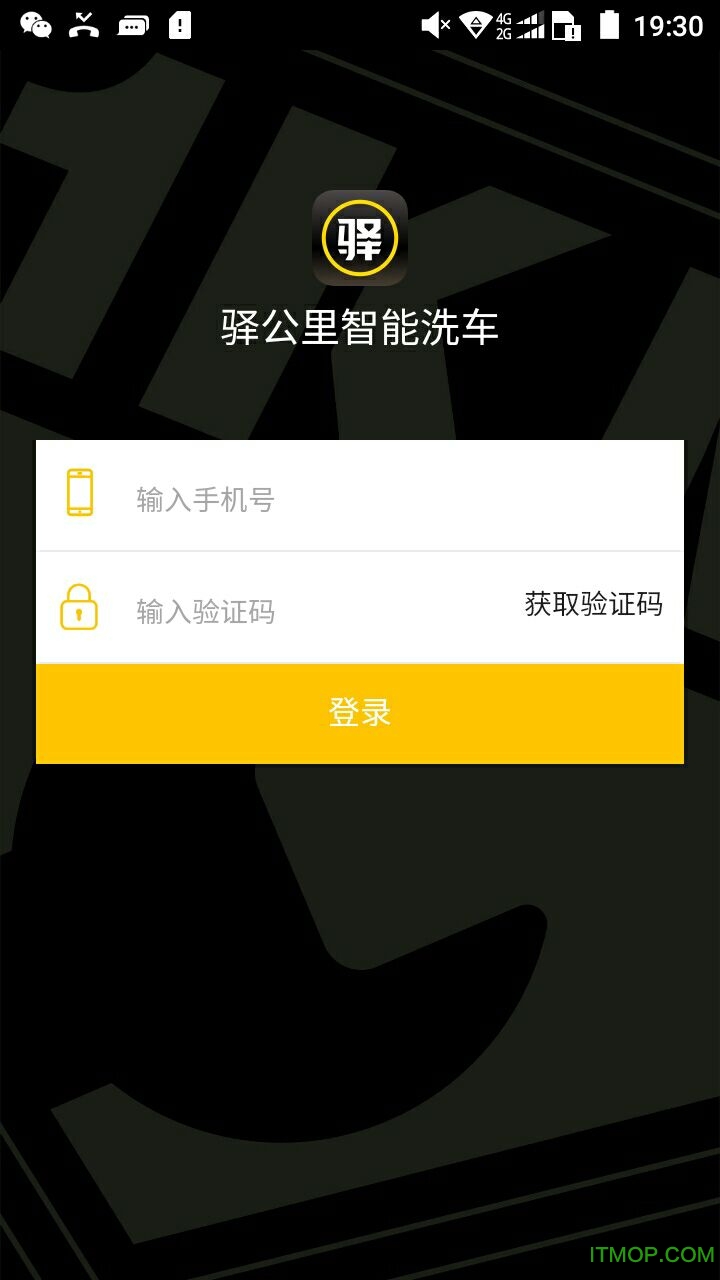Click the yellow padlock icon beside 输入验证码
Screen dimensions: 720x1280
(80, 607)
